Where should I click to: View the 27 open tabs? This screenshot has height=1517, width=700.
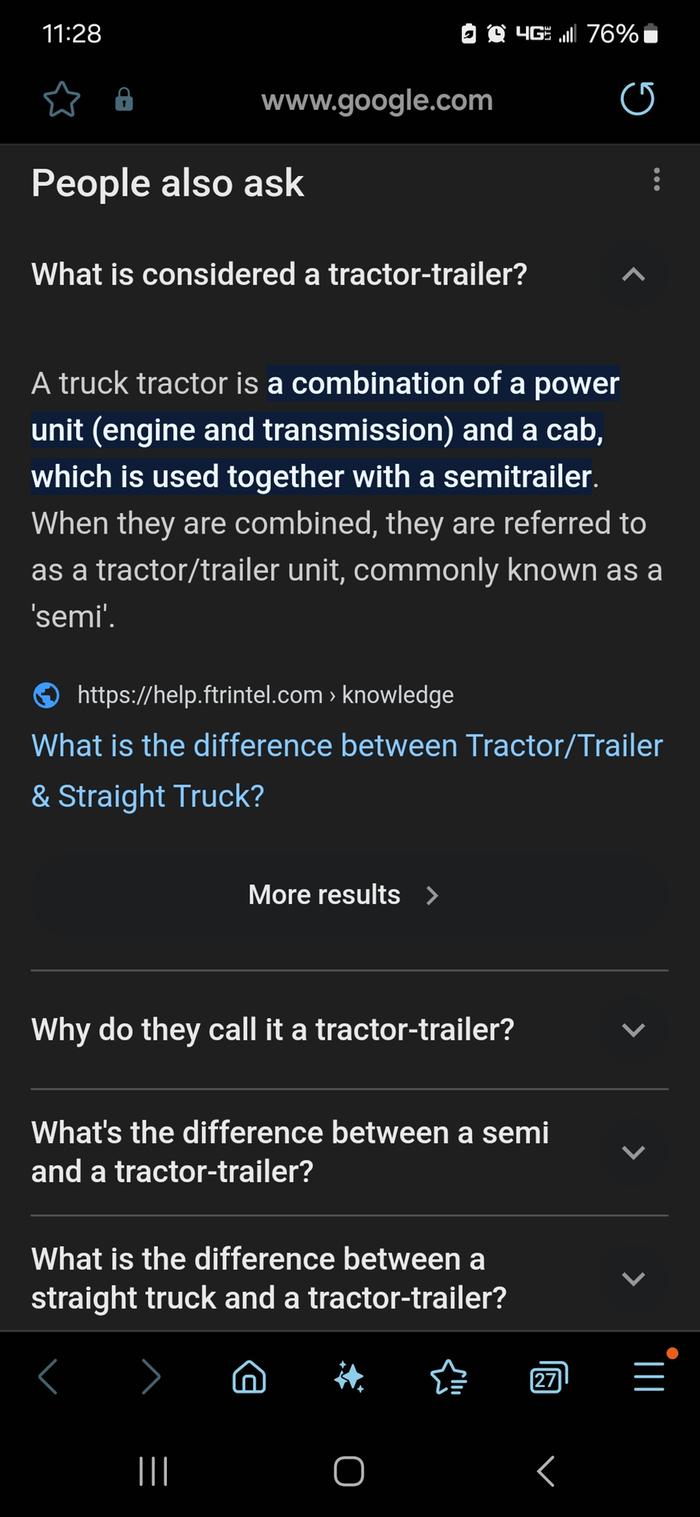tap(548, 1378)
